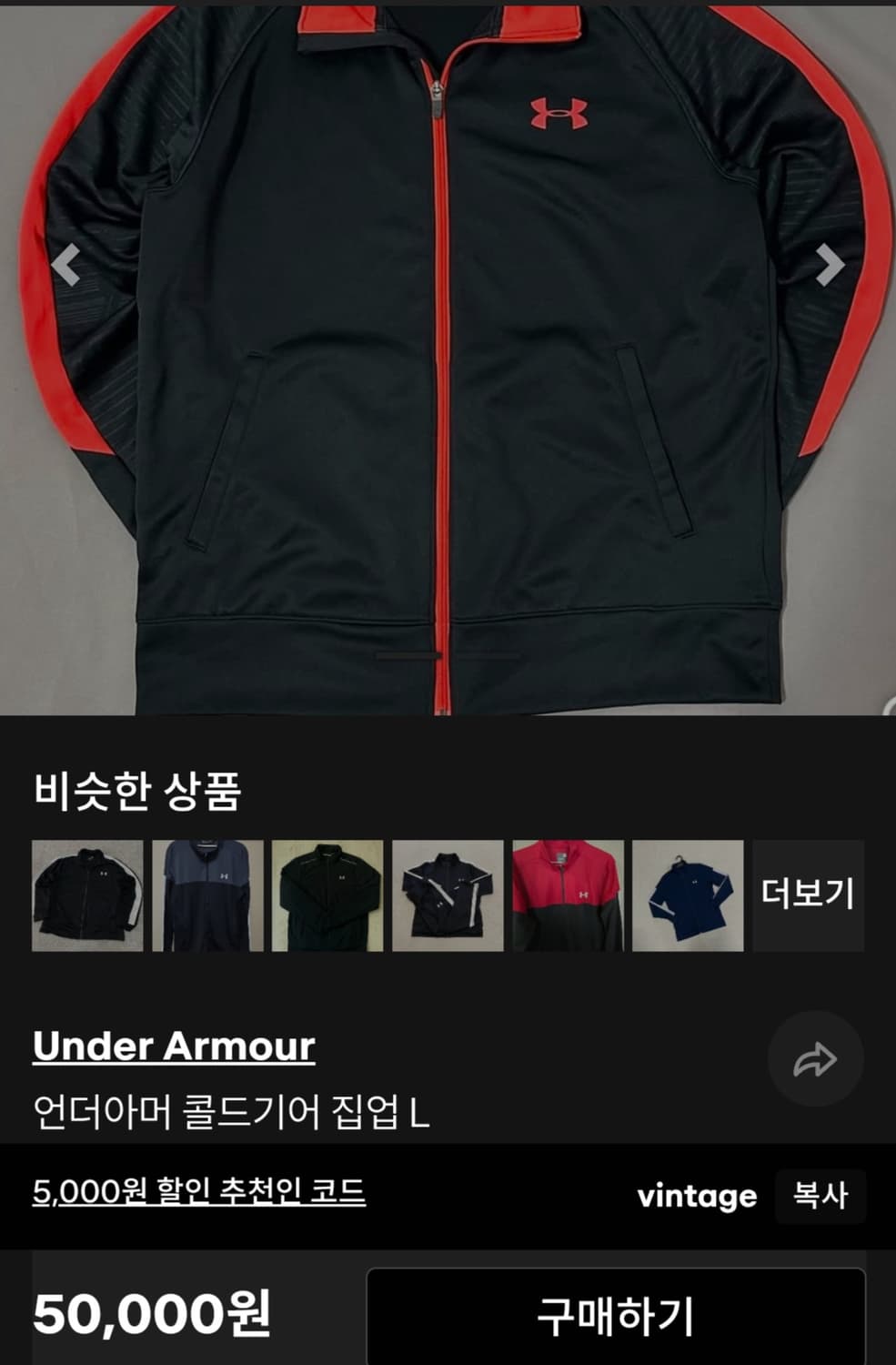View the navy long sleeve shirt thumbnail
The height and width of the screenshot is (1365, 896).
[x=689, y=894]
